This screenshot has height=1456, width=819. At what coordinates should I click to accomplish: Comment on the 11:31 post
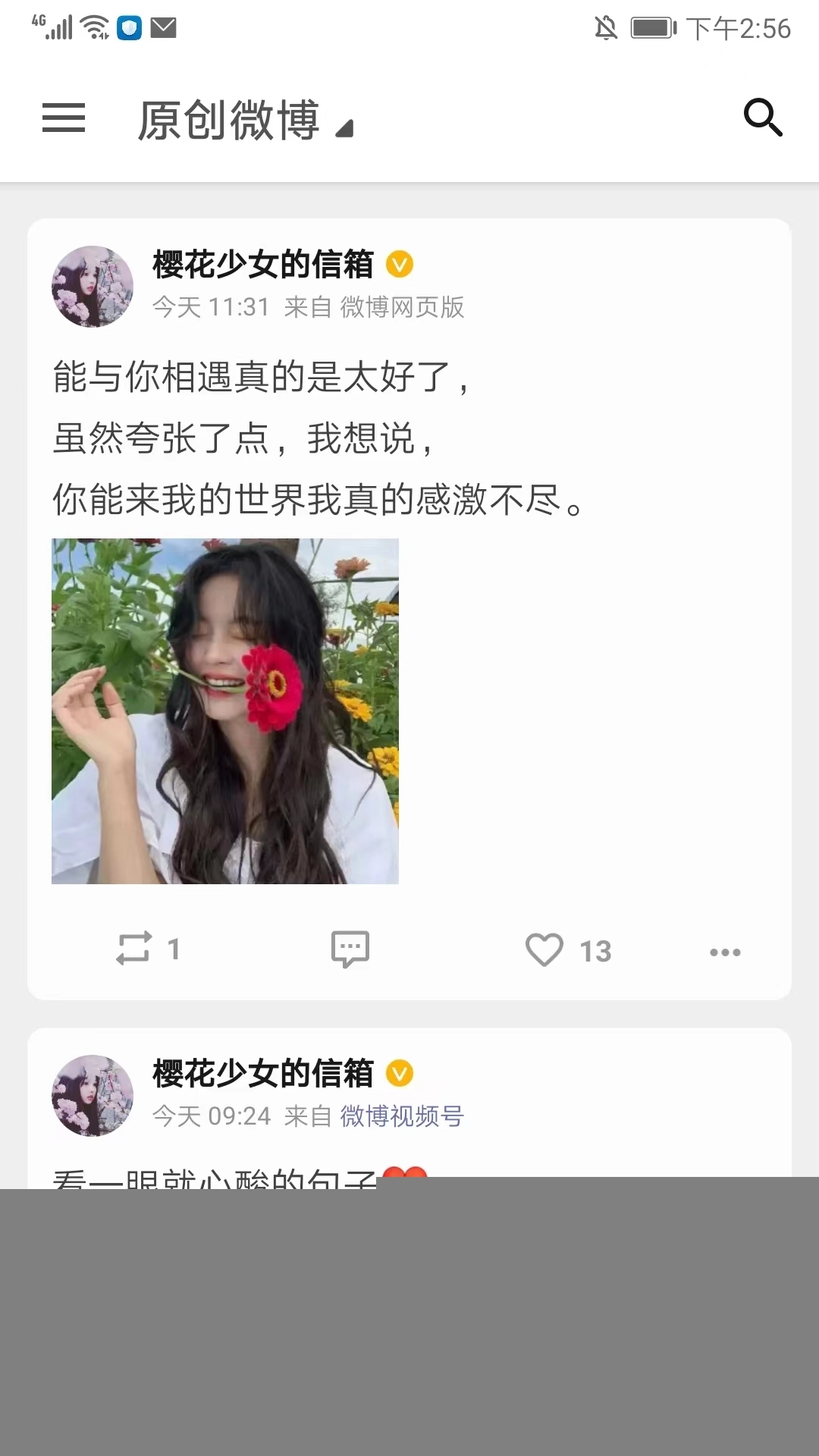[350, 949]
